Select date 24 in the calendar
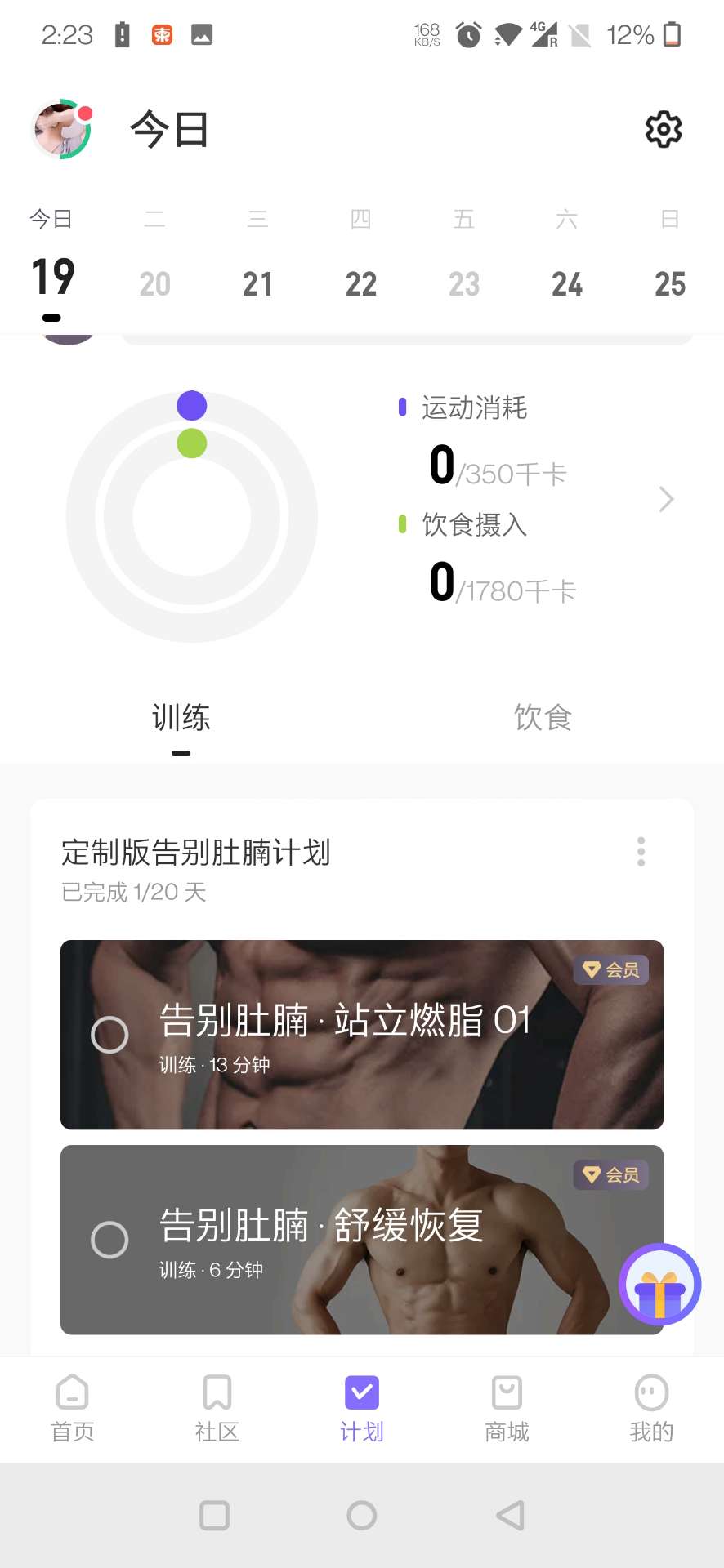The width and height of the screenshot is (724, 1568). coord(566,283)
